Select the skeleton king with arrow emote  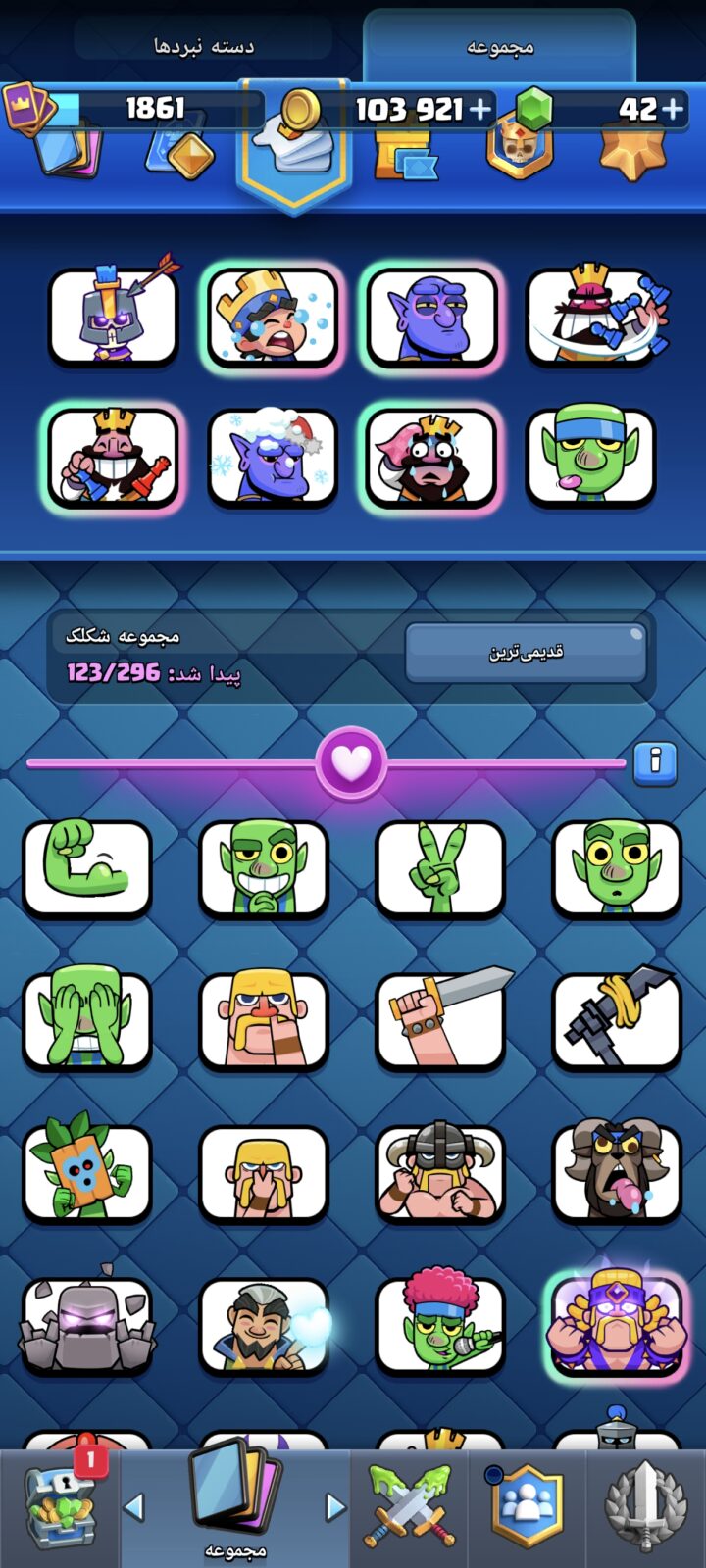tap(114, 317)
